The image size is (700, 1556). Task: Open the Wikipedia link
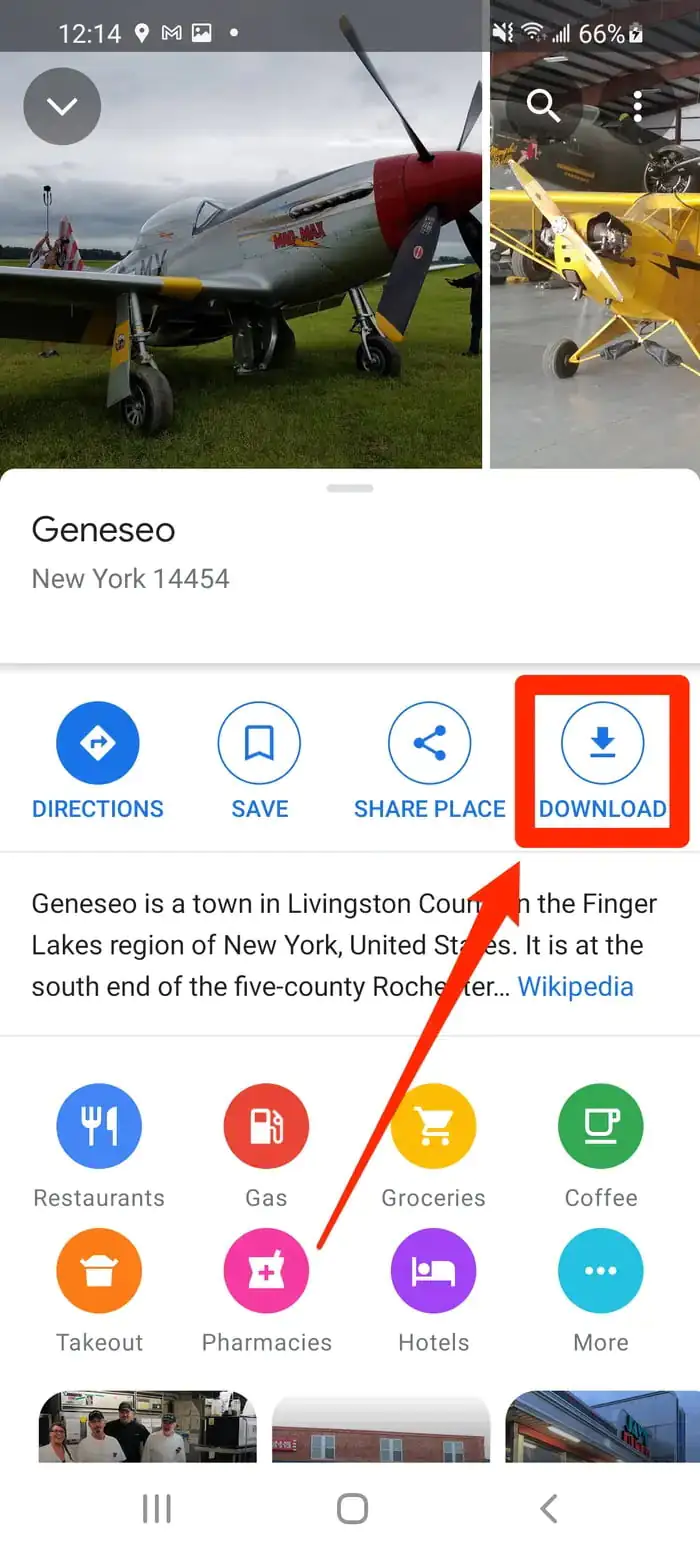575,987
